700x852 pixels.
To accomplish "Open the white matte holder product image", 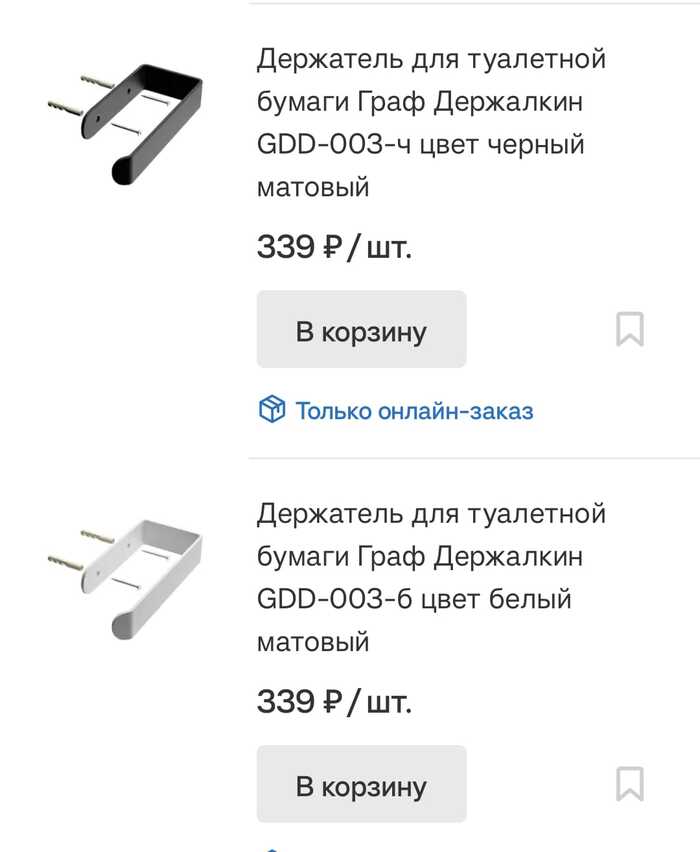I will tap(126, 577).
